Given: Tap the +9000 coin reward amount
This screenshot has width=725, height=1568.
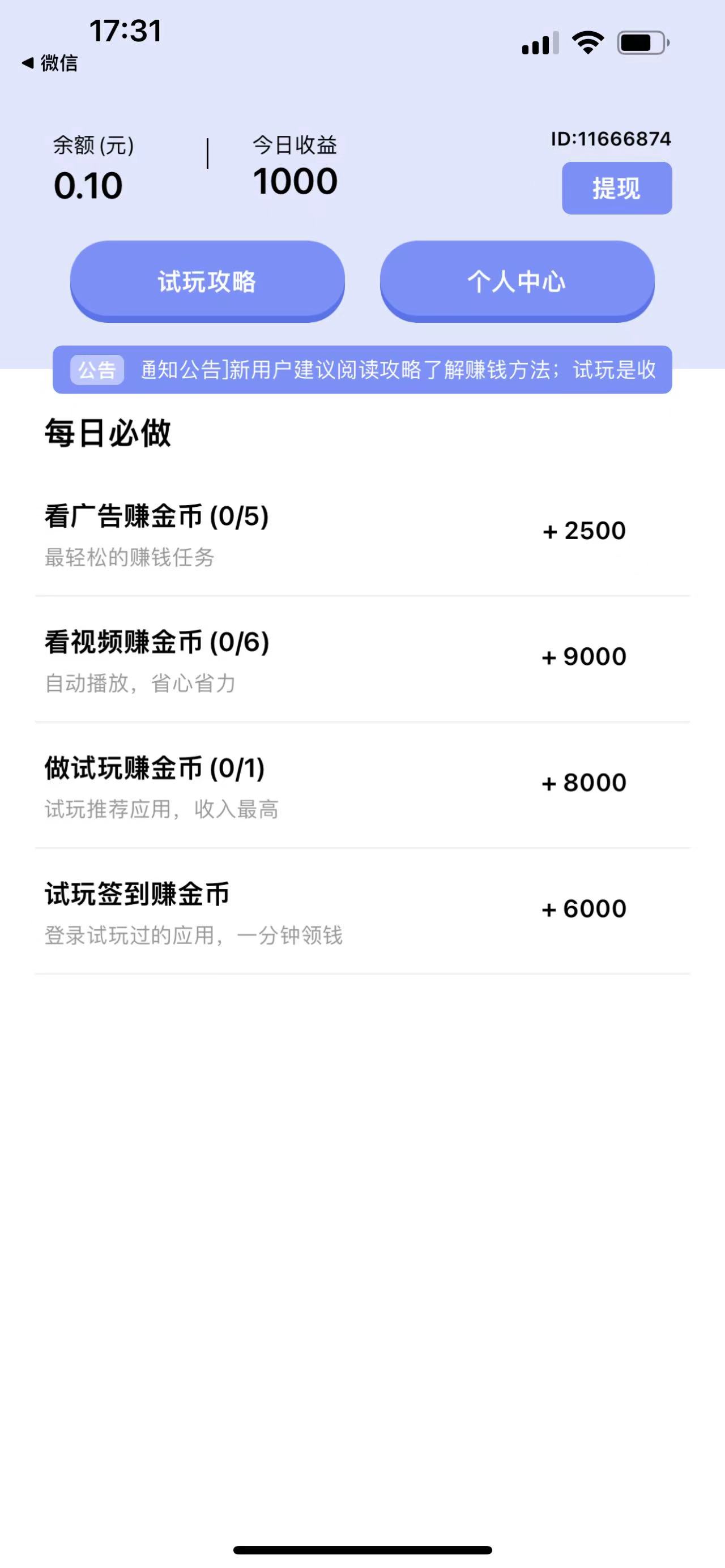Looking at the screenshot, I should tap(585, 656).
